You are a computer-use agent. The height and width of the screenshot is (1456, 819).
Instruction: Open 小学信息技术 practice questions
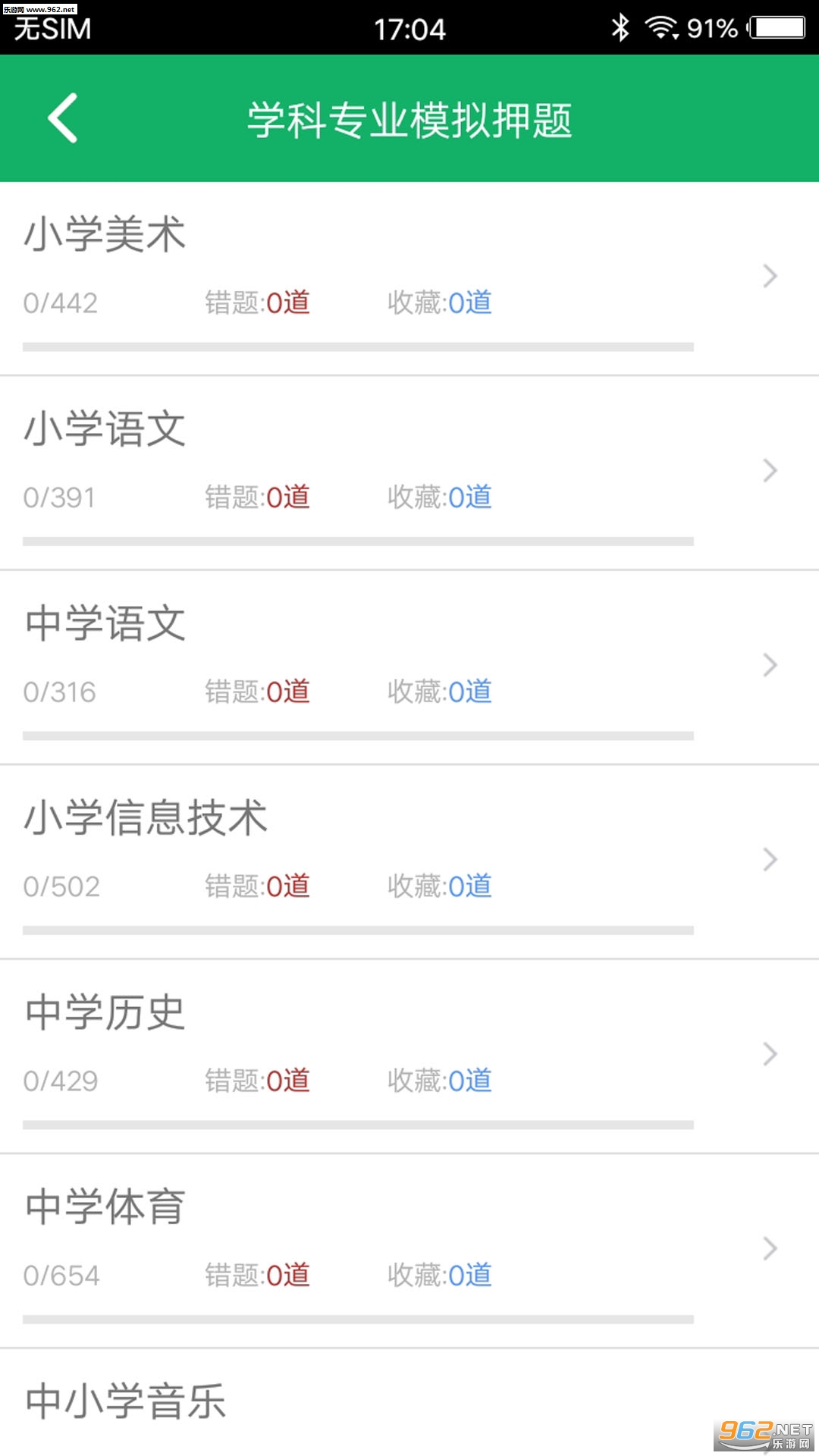click(409, 861)
